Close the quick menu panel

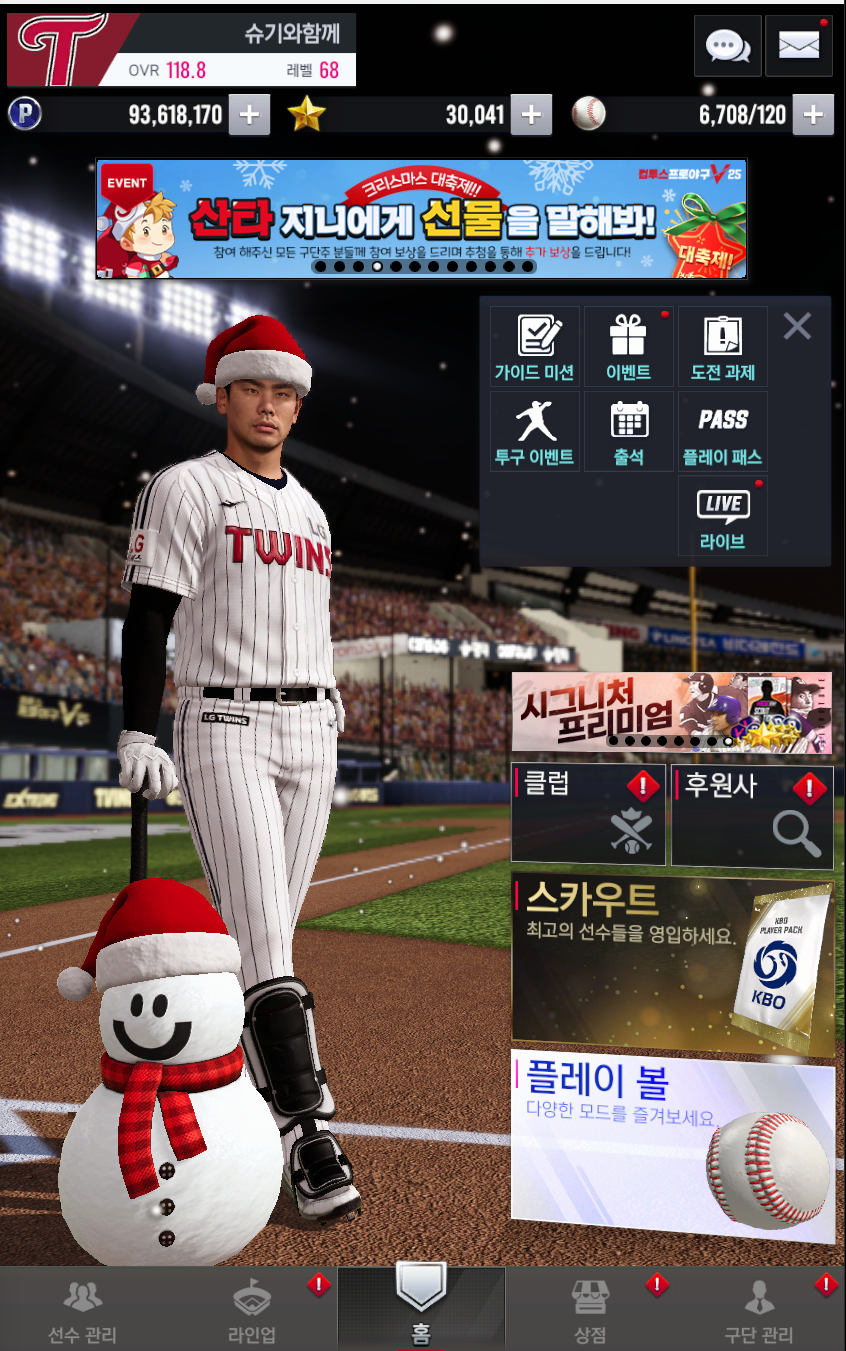click(797, 326)
